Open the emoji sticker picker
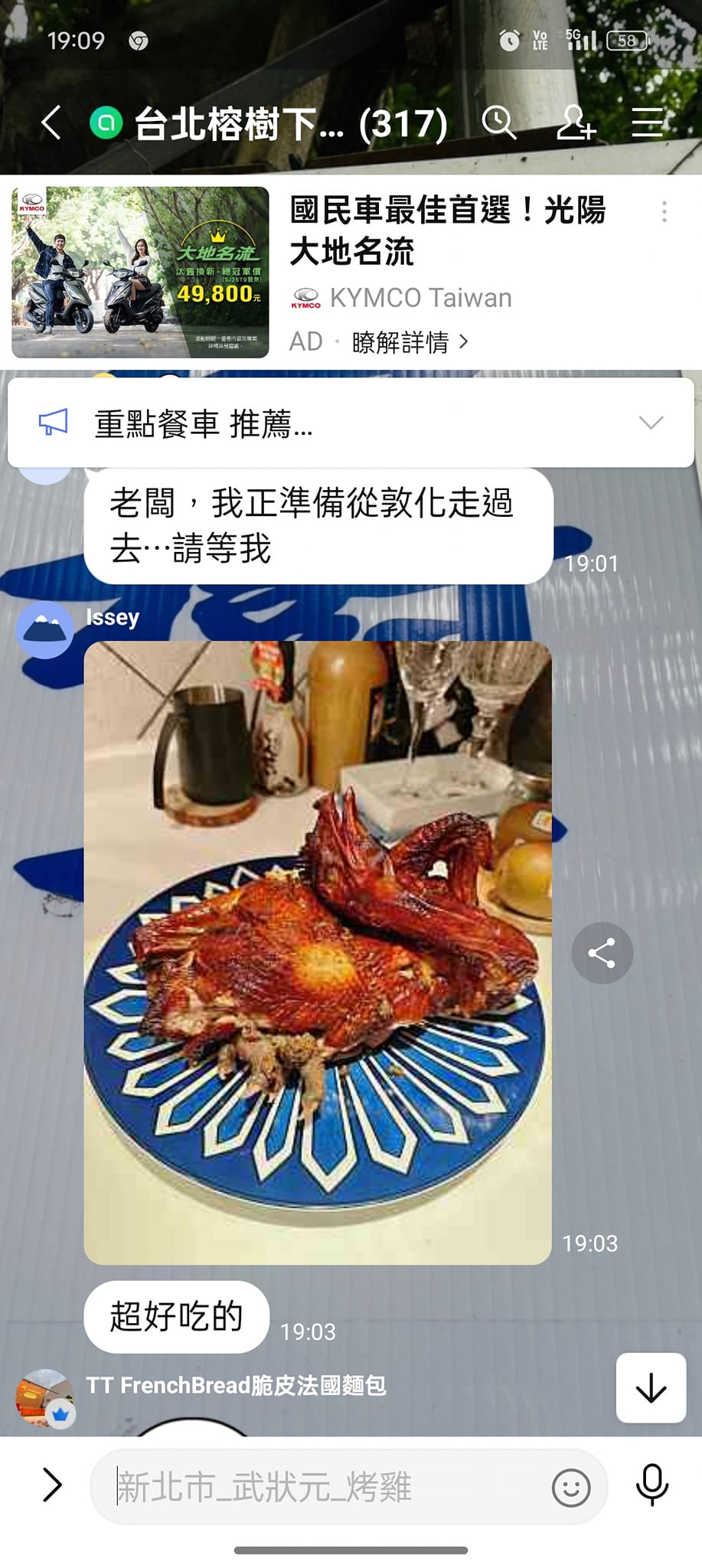This screenshot has height=1568, width=702. click(x=571, y=1488)
